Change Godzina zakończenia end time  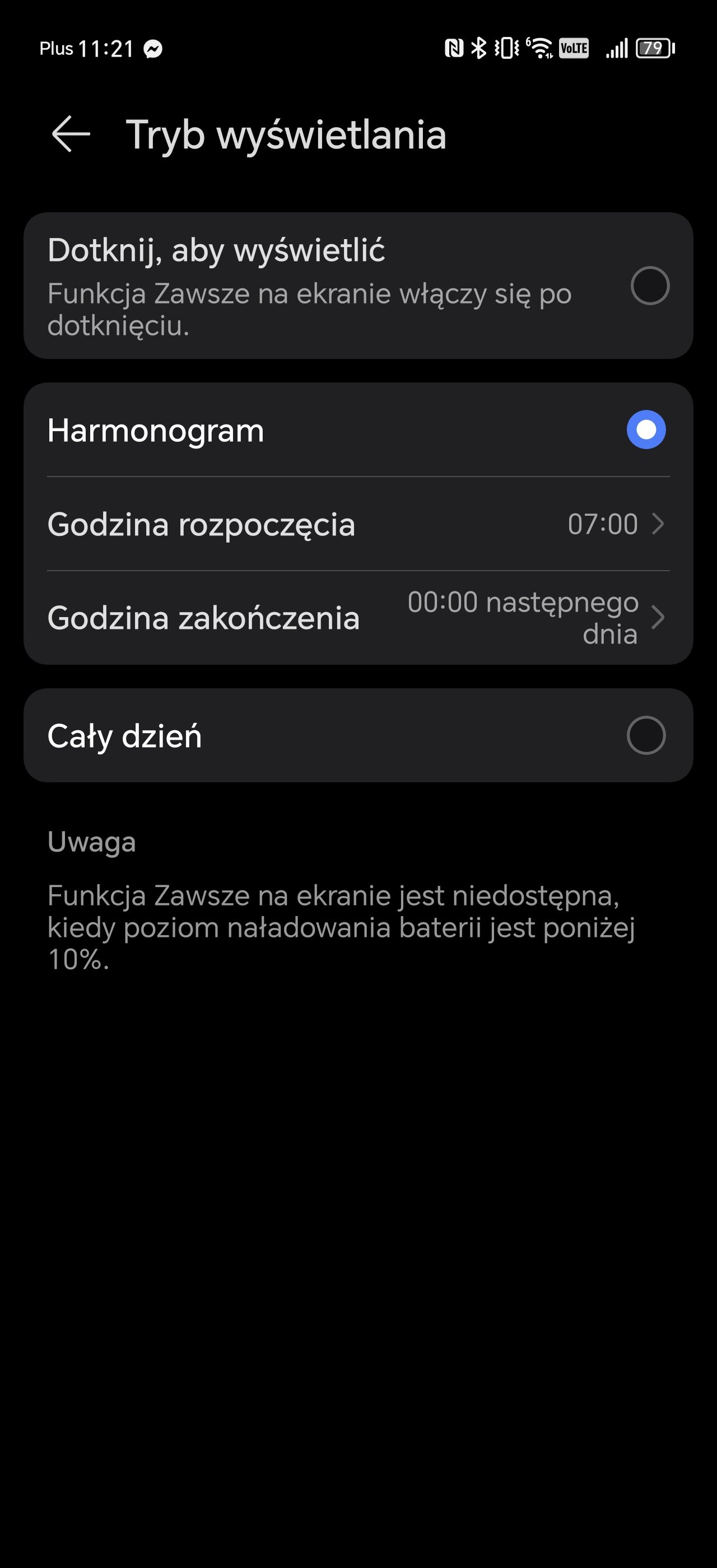[358, 618]
